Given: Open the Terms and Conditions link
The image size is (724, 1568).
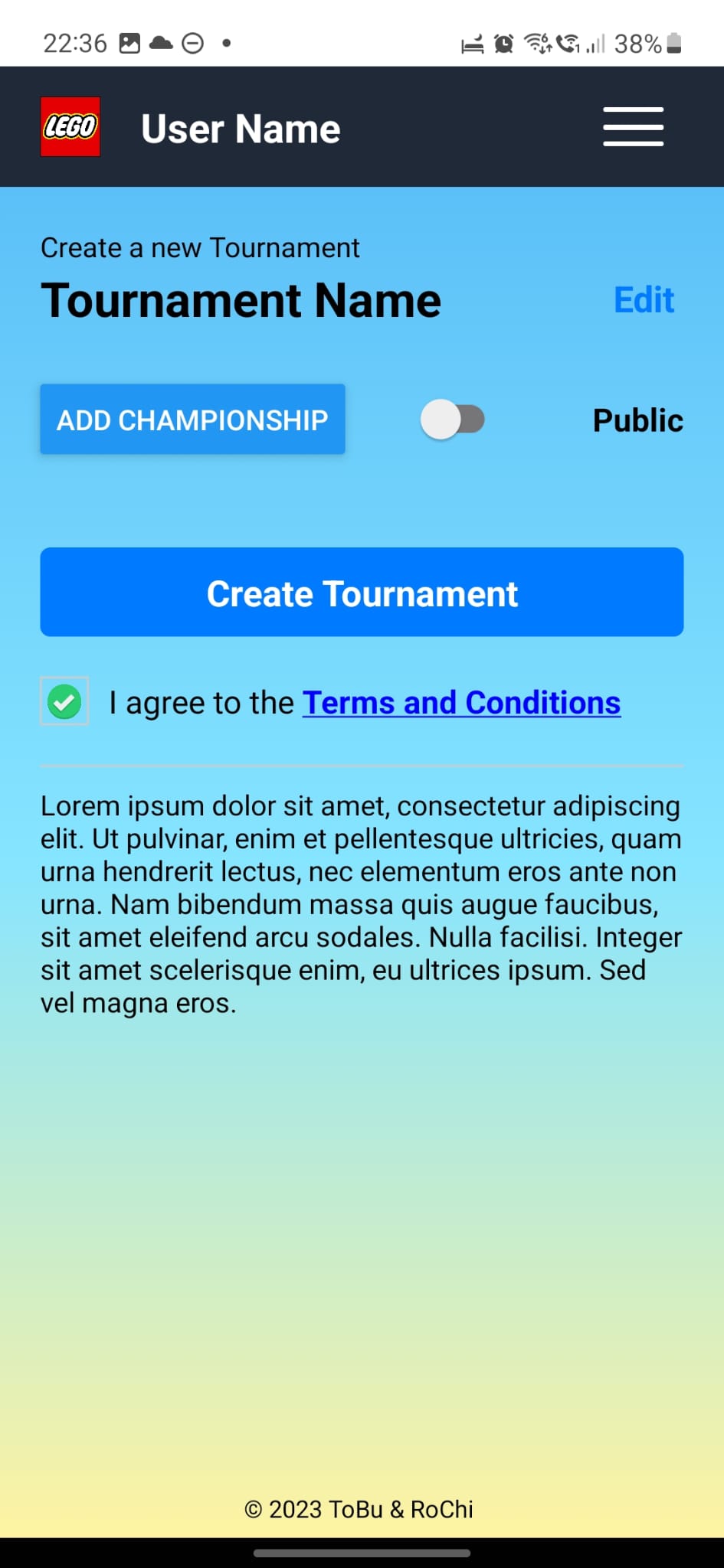Looking at the screenshot, I should [x=460, y=702].
